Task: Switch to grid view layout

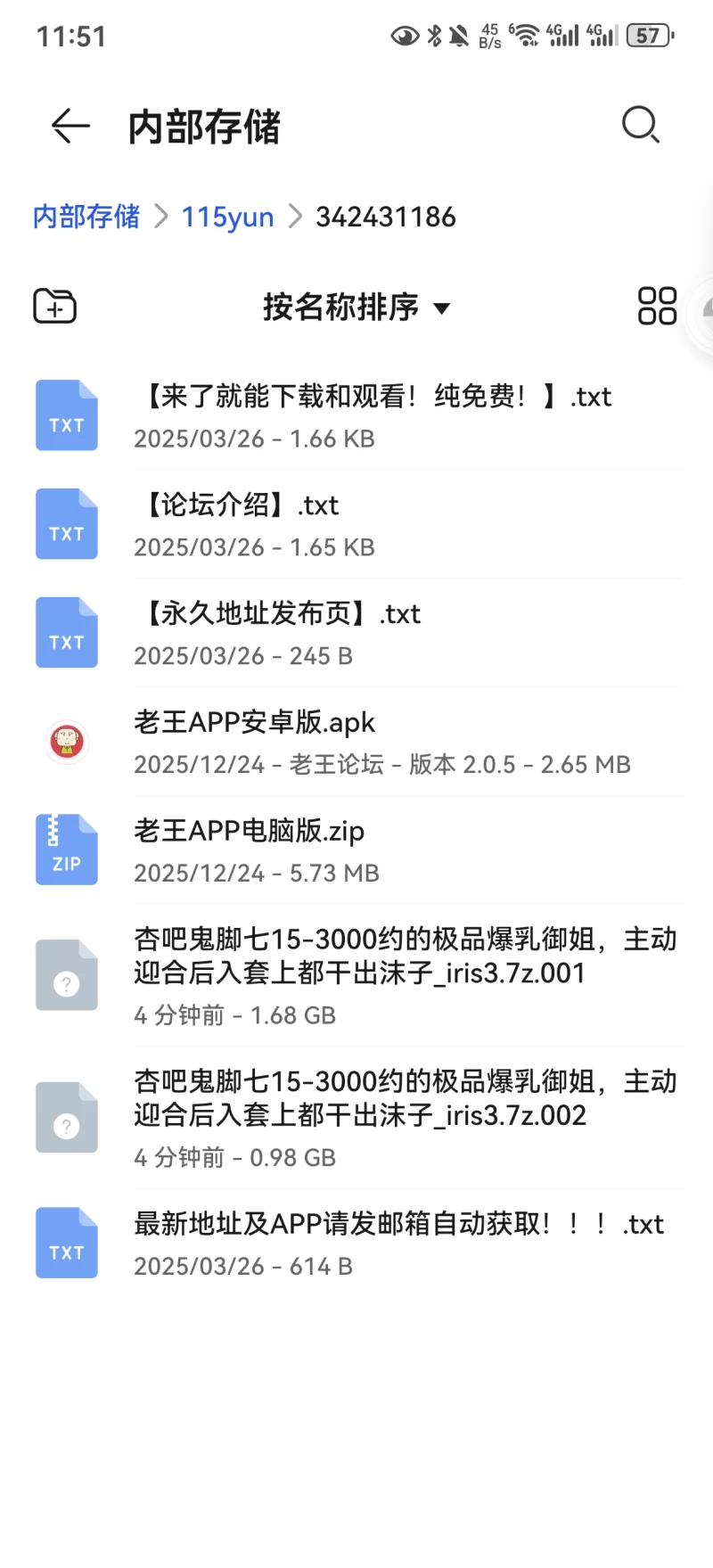Action: point(657,307)
